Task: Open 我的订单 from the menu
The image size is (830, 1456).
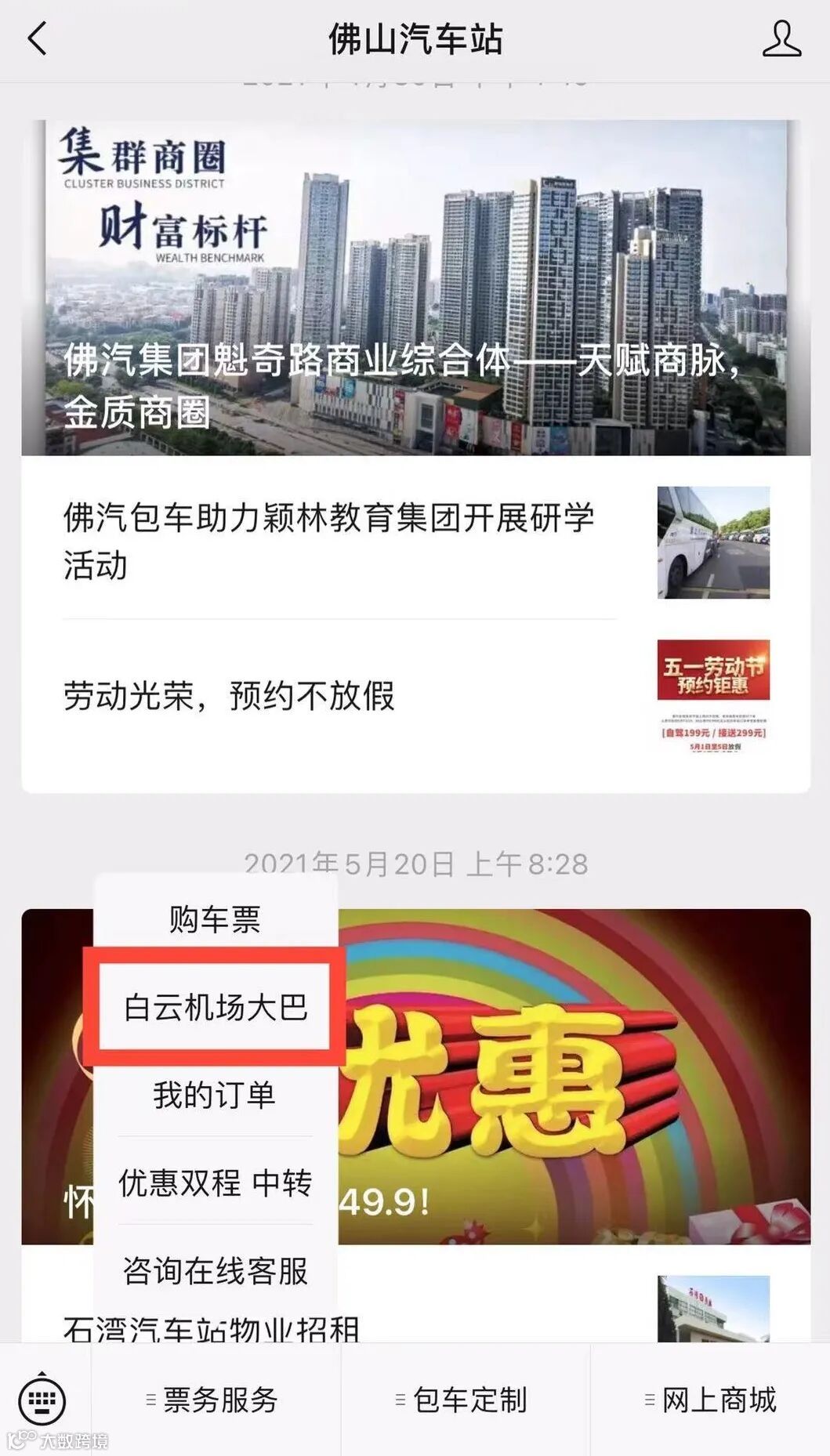Action: tap(215, 1095)
